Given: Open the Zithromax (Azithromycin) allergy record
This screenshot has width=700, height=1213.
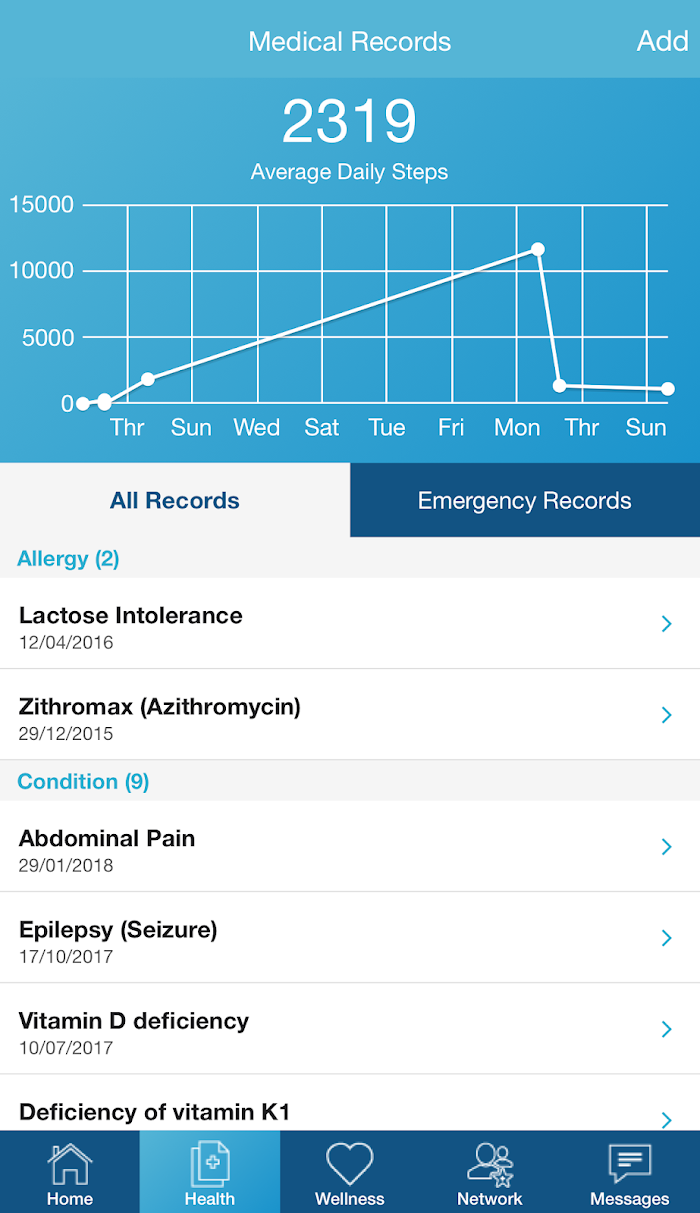Looking at the screenshot, I should point(350,715).
